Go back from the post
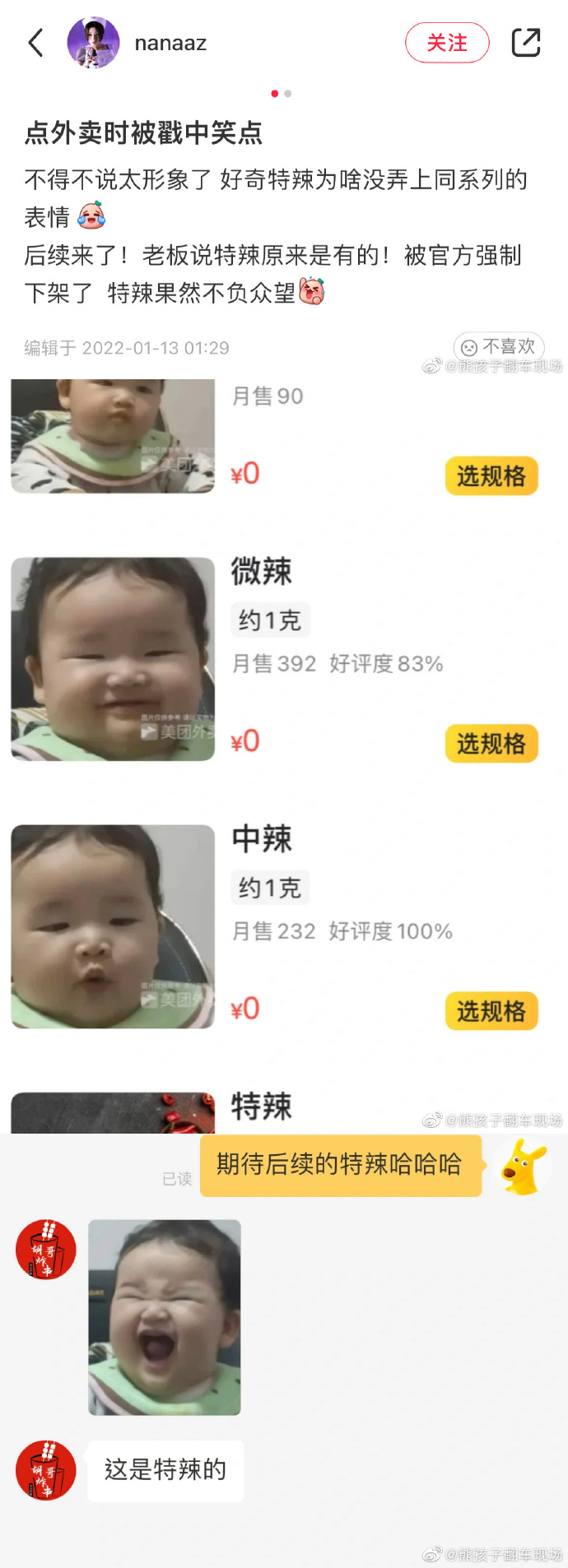The height and width of the screenshot is (1568, 568). (x=35, y=43)
